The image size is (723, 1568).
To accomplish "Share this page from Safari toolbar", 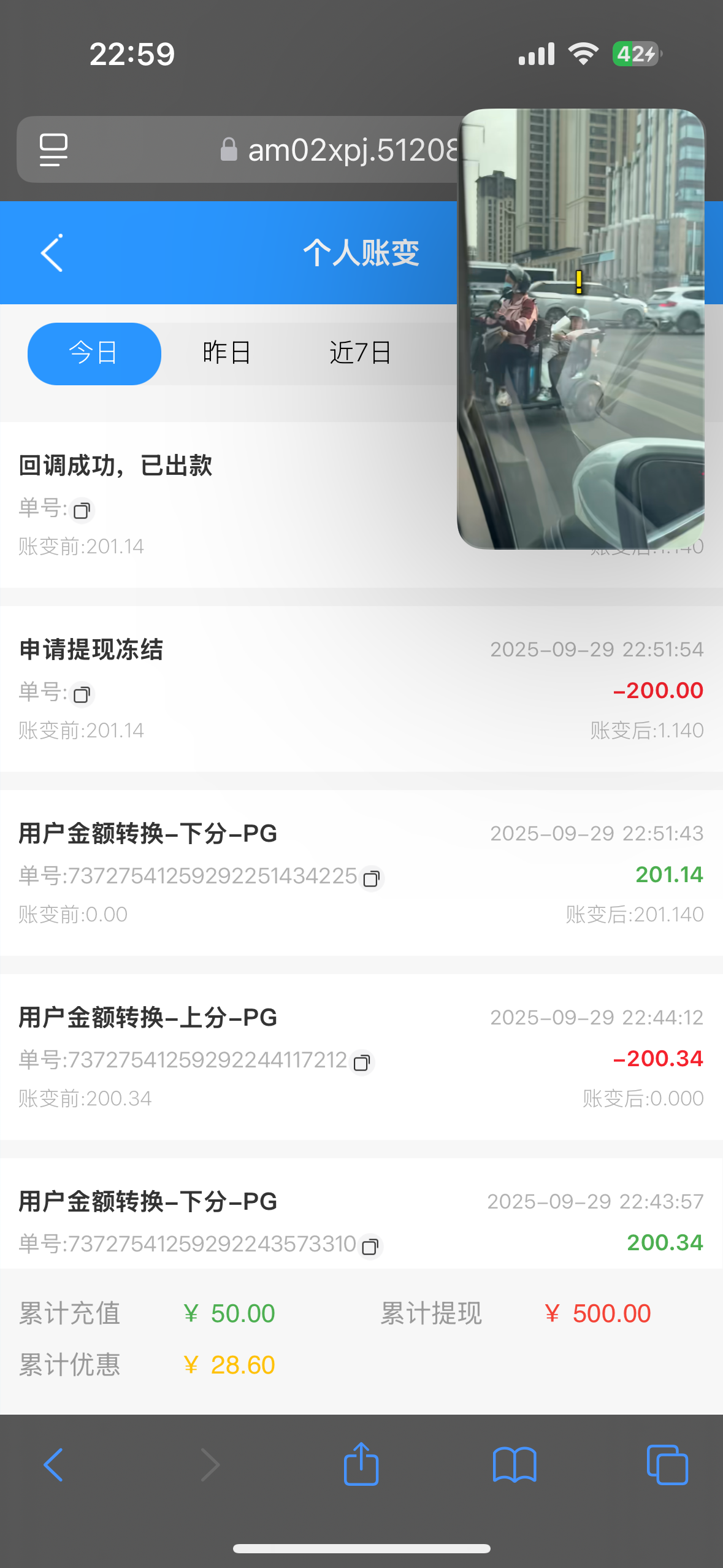I will tap(361, 1465).
